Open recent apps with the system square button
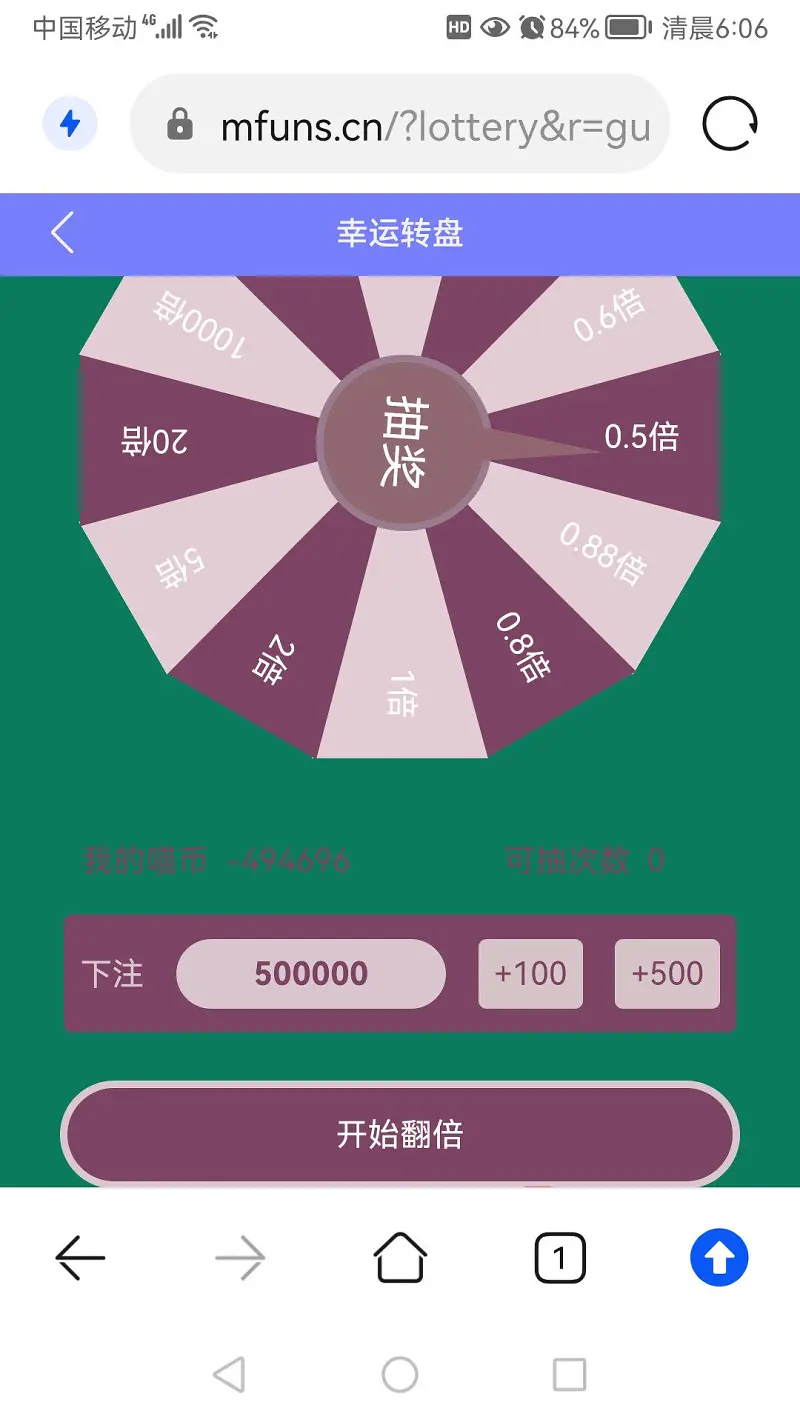Image resolution: width=800 pixels, height=1422 pixels. tap(570, 1374)
